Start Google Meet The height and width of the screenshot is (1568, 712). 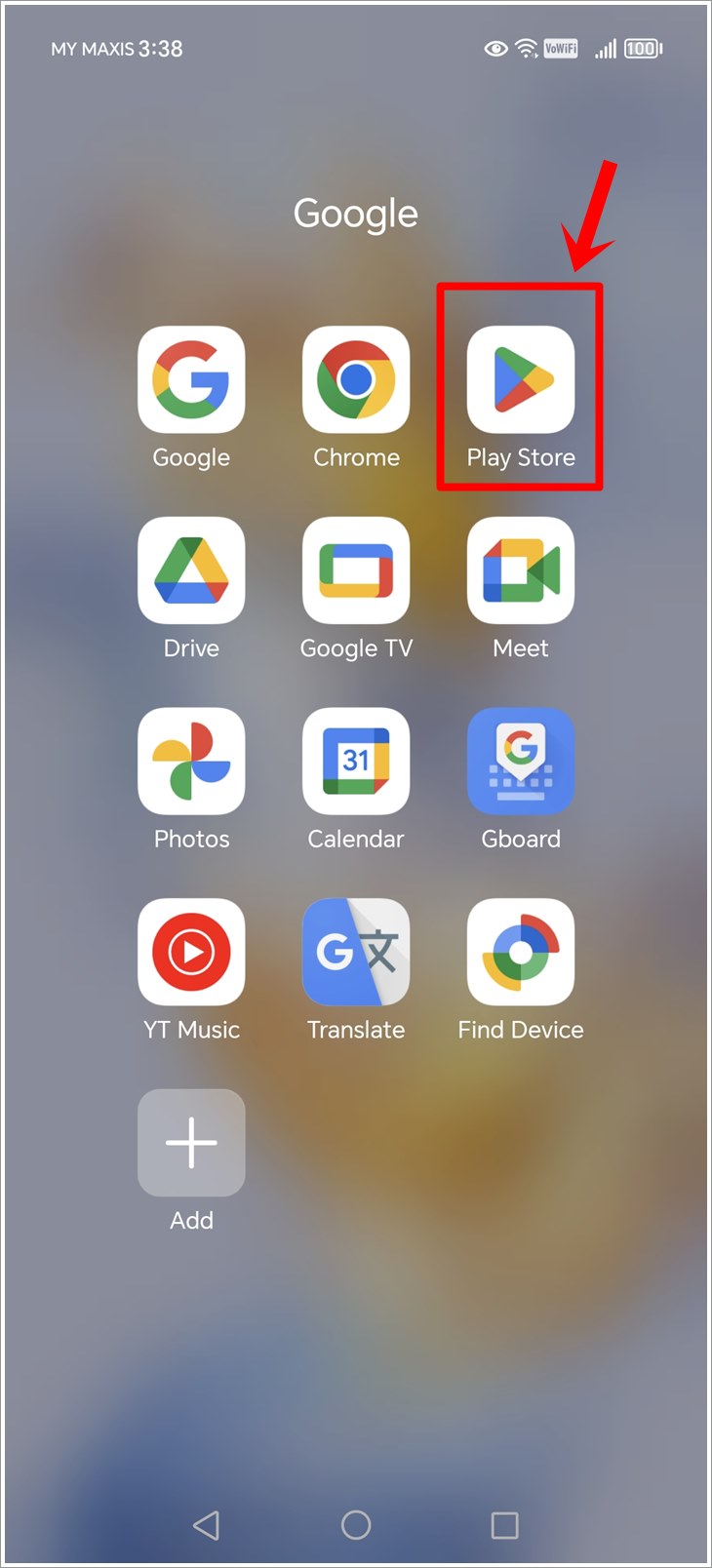coord(520,571)
